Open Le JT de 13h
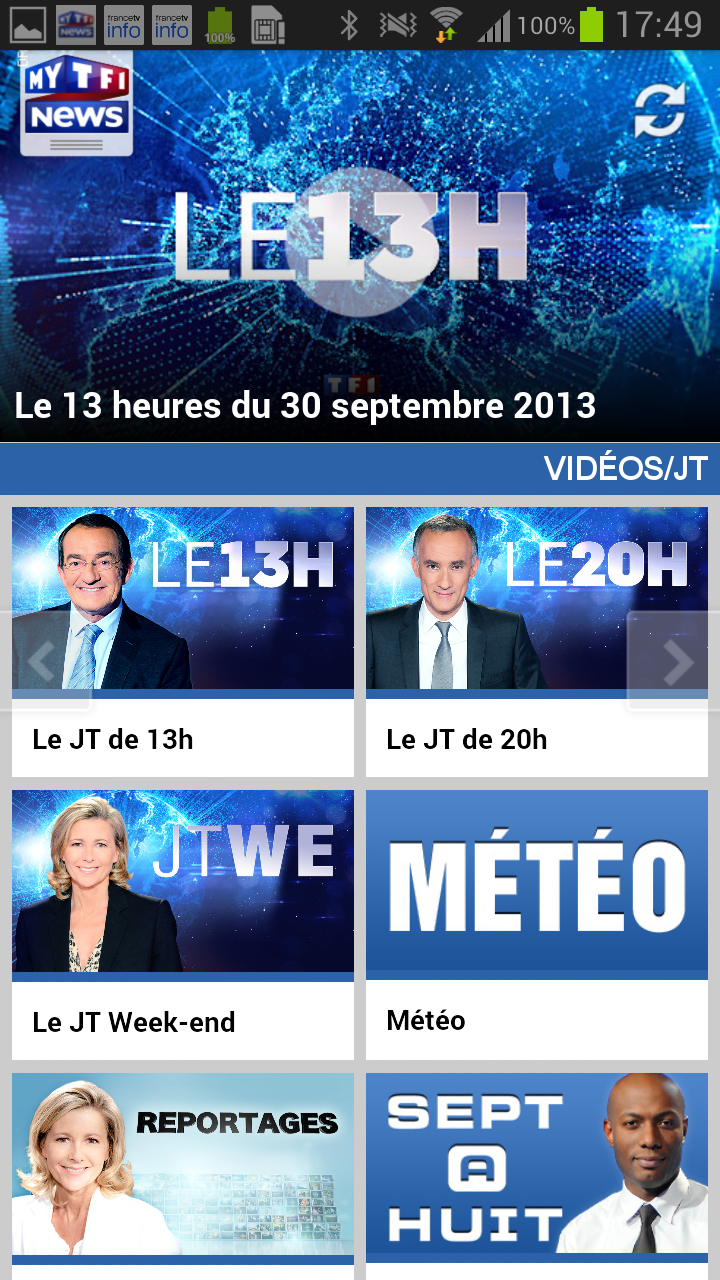Viewport: 720px width, 1280px height. point(183,642)
